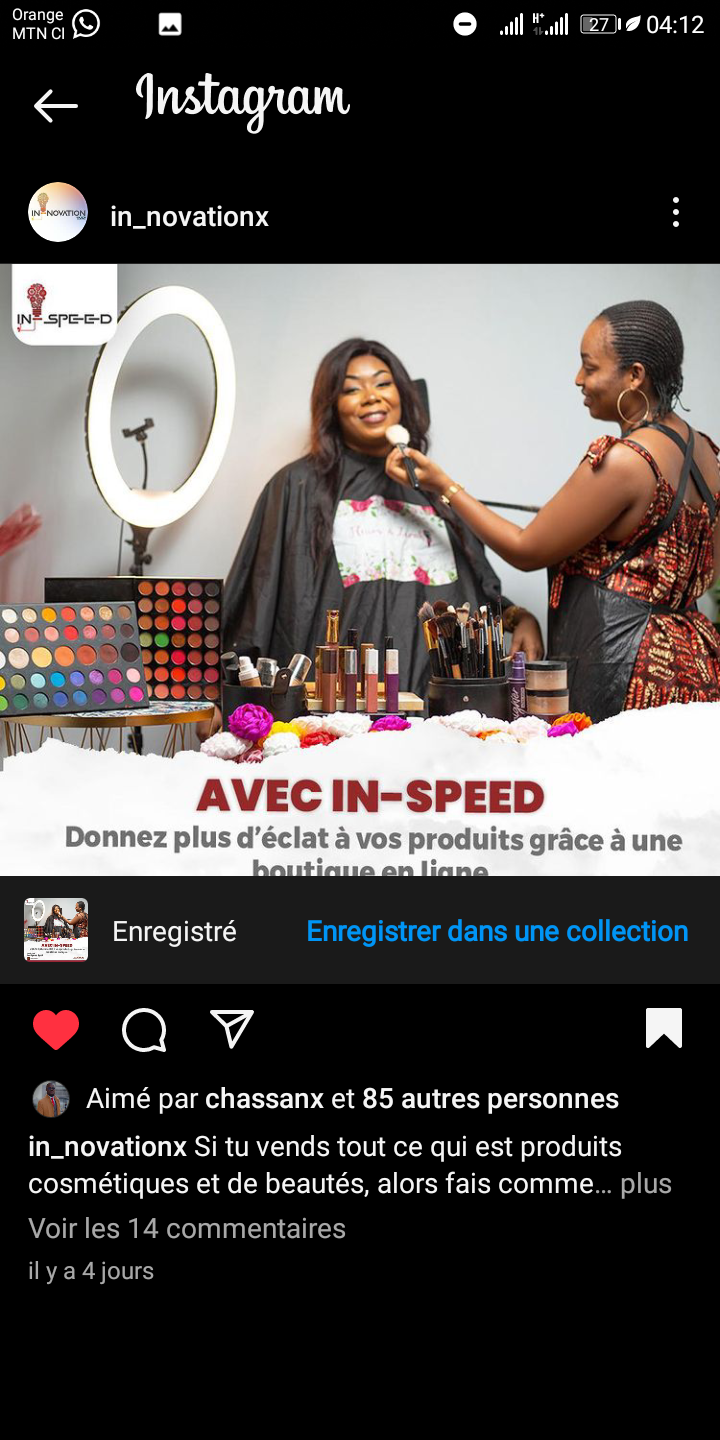
Task: View the 85 autres personnes likes list
Action: 490,1099
